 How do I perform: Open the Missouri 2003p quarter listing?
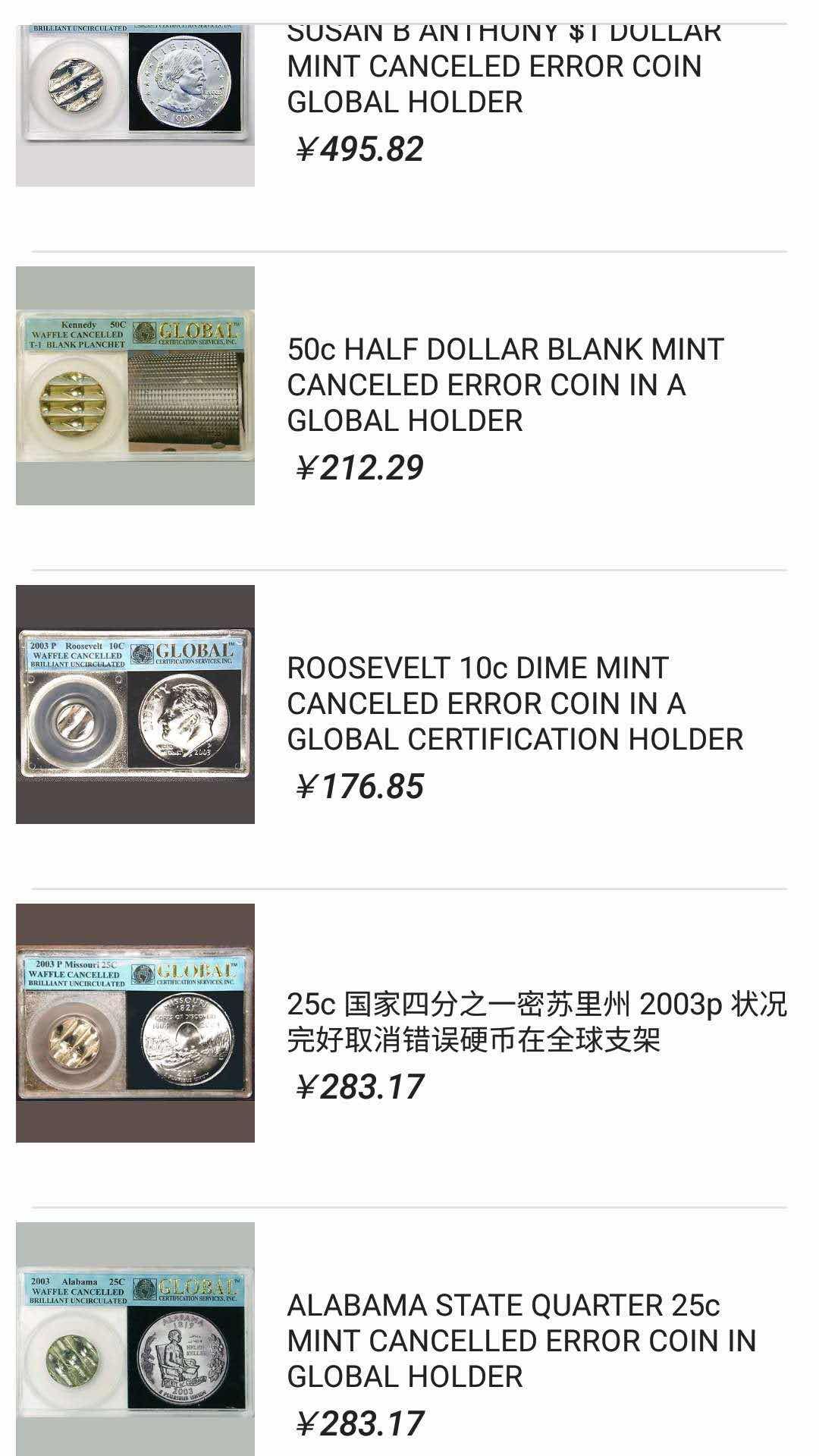(535, 1021)
